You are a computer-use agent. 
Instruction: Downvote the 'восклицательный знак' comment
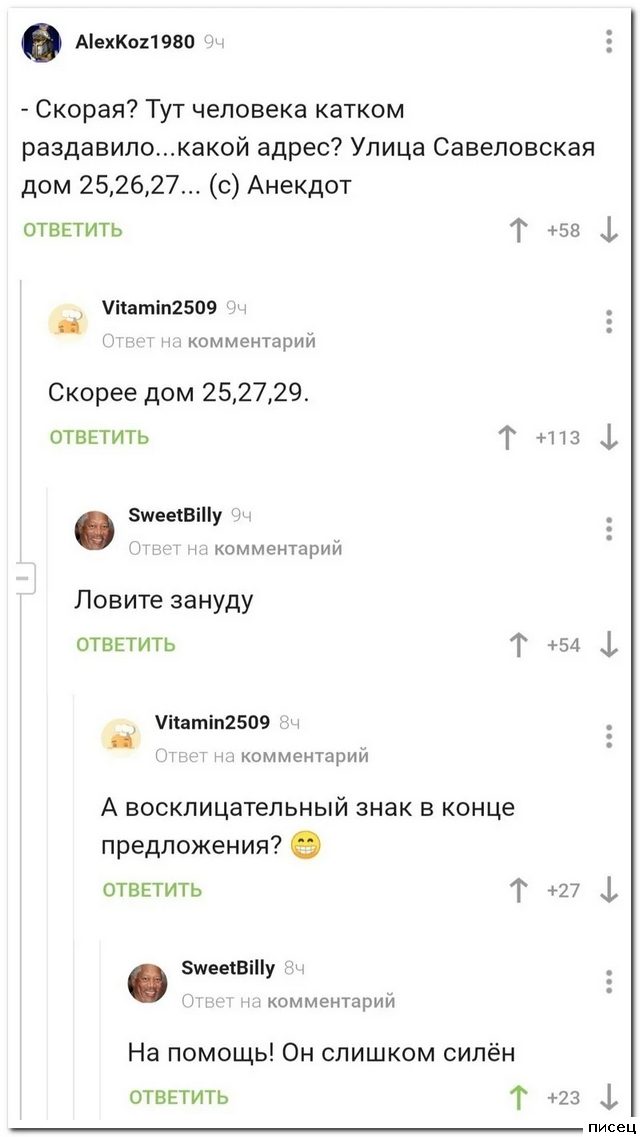(x=609, y=891)
